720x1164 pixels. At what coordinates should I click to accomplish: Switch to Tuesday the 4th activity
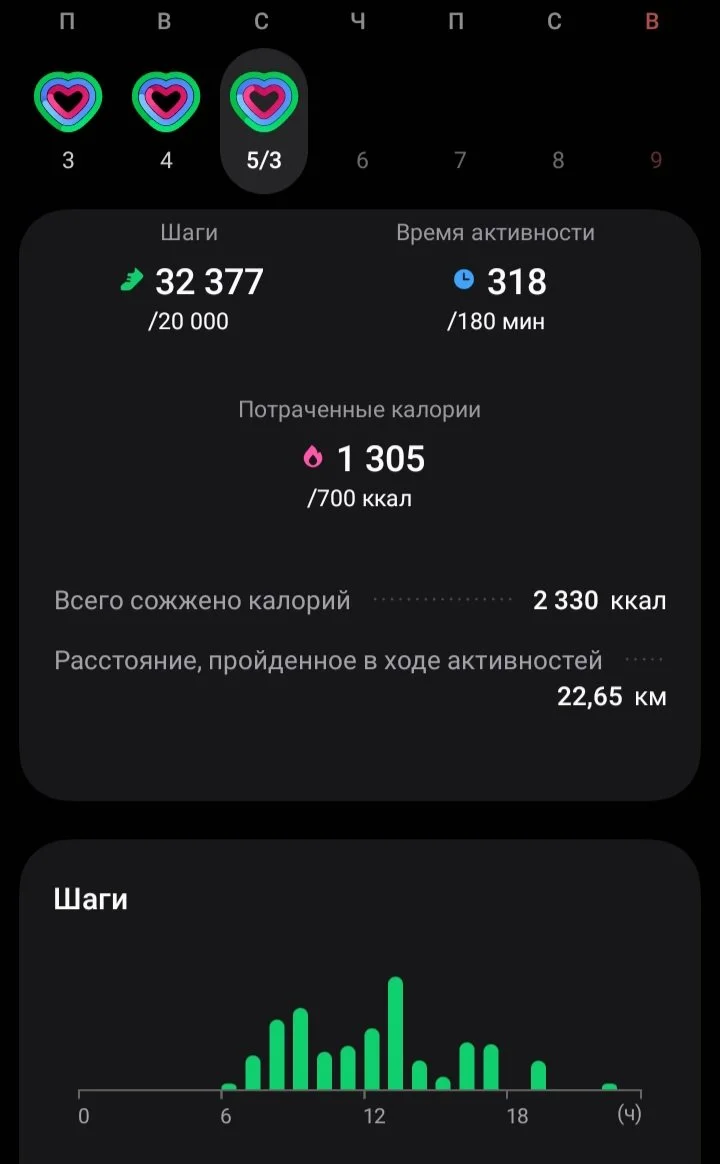166,118
